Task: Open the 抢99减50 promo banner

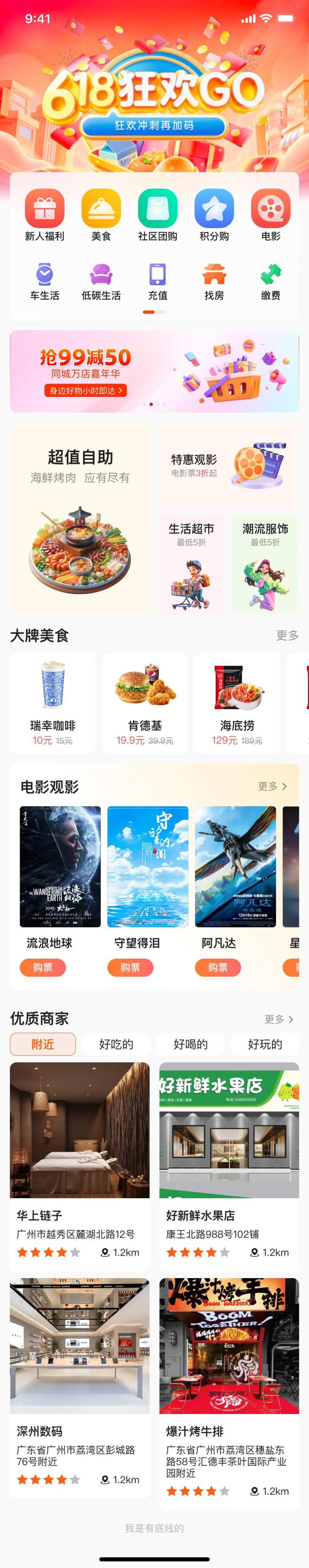Action: (154, 371)
